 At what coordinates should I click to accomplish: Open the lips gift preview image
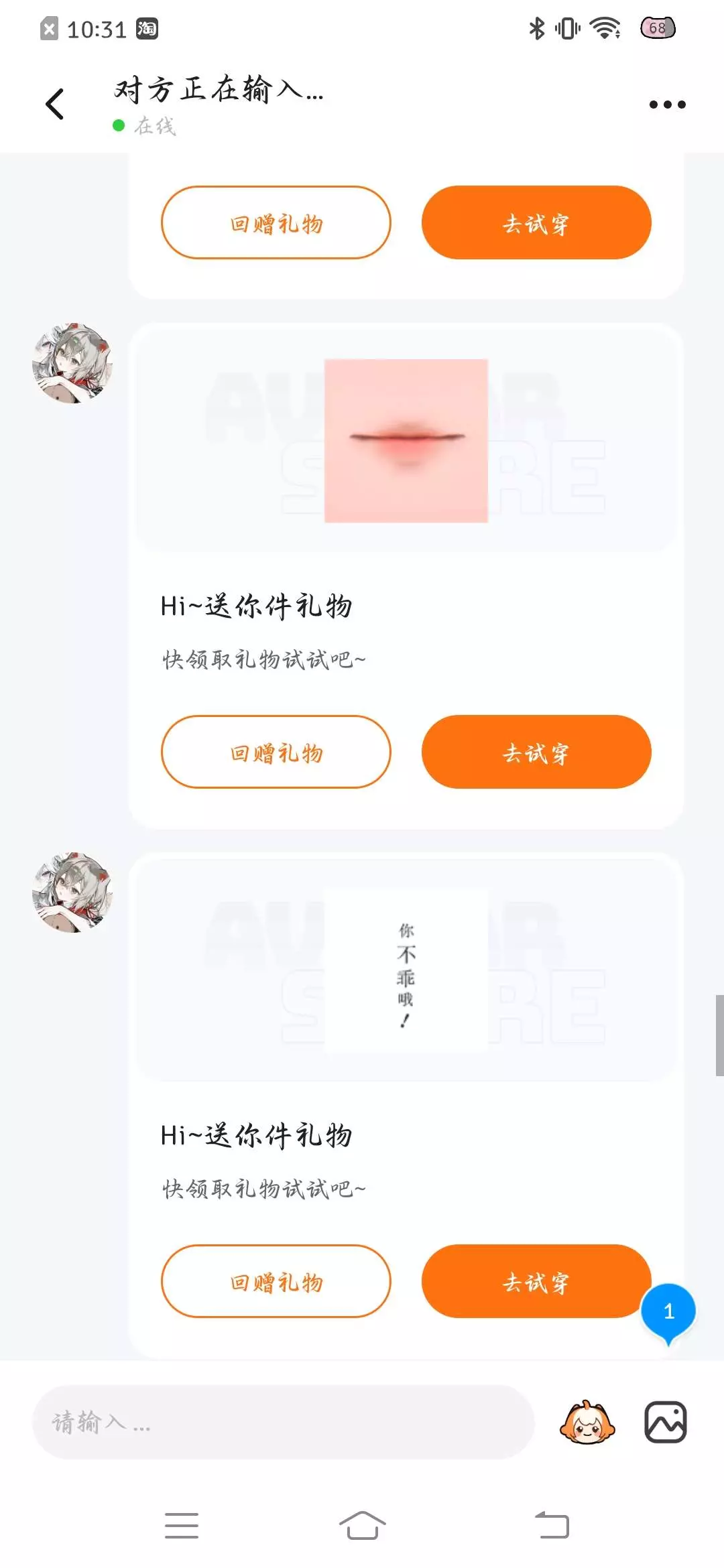click(x=406, y=440)
